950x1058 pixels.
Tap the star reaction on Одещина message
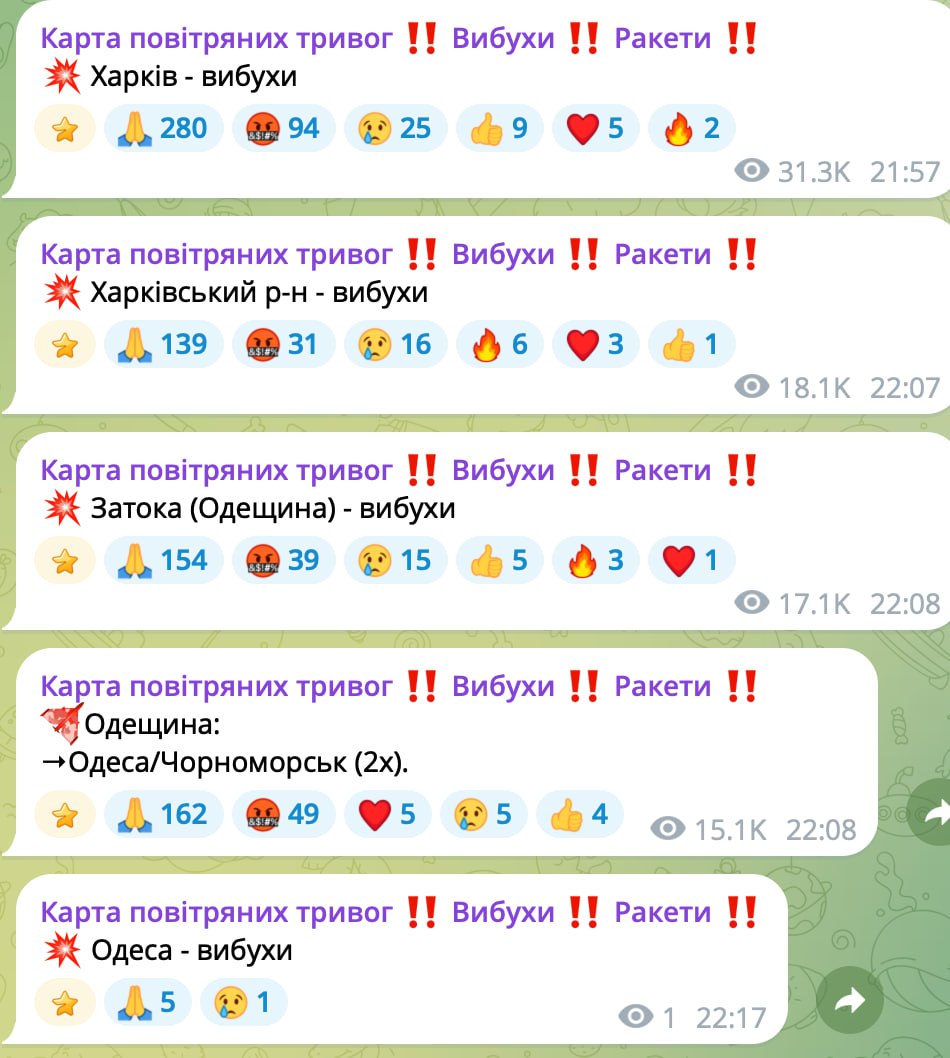[65, 815]
